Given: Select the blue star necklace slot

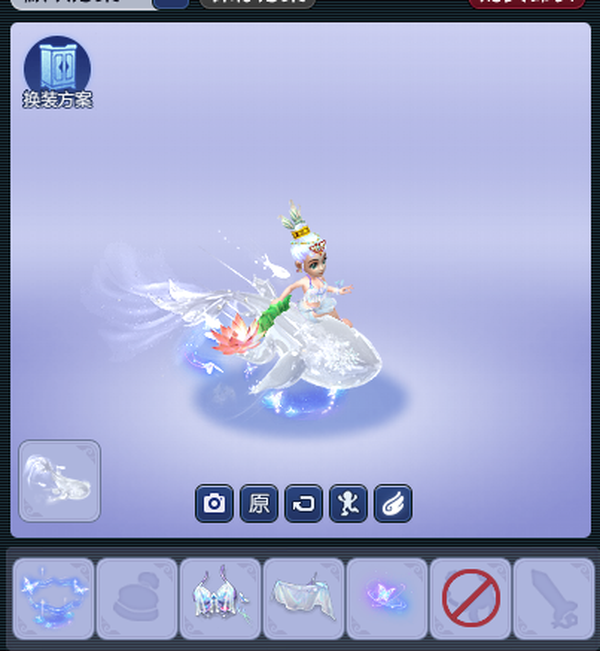Looking at the screenshot, I should pyautogui.click(x=54, y=599).
